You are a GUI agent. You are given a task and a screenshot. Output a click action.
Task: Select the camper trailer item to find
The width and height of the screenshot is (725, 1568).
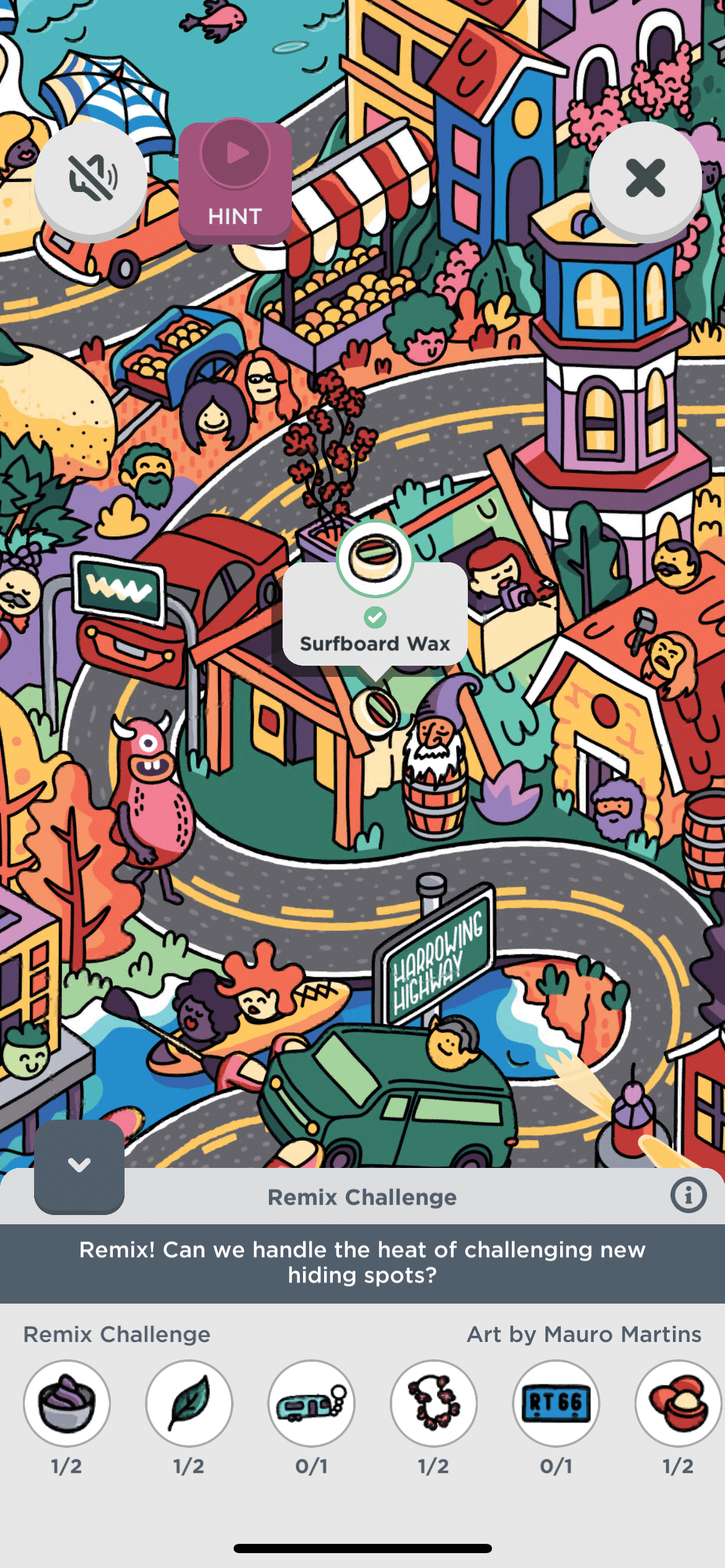[311, 1403]
